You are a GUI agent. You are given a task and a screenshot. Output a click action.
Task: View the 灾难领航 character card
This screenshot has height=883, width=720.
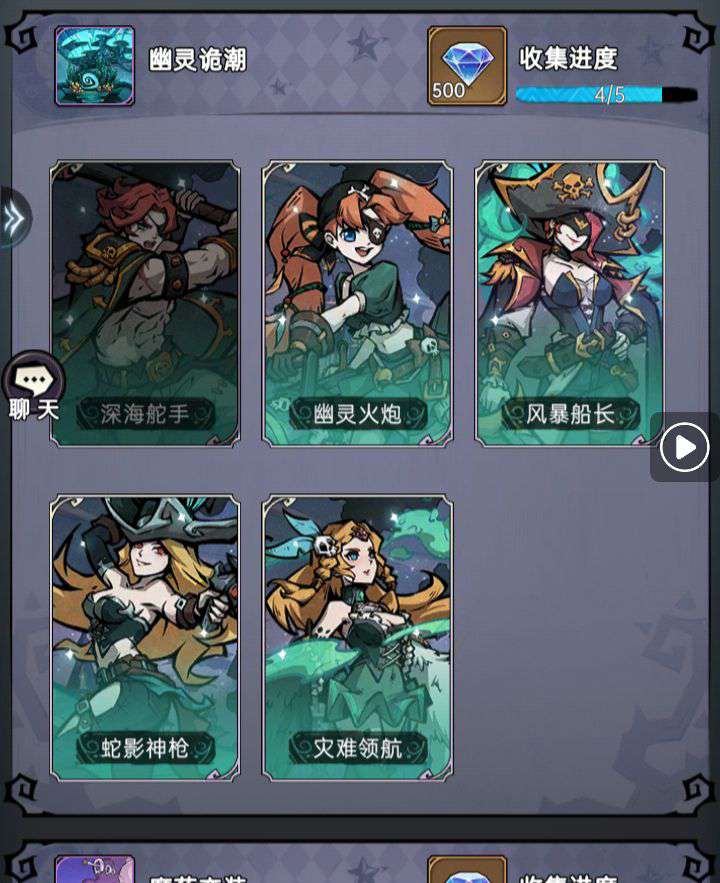click(x=357, y=637)
